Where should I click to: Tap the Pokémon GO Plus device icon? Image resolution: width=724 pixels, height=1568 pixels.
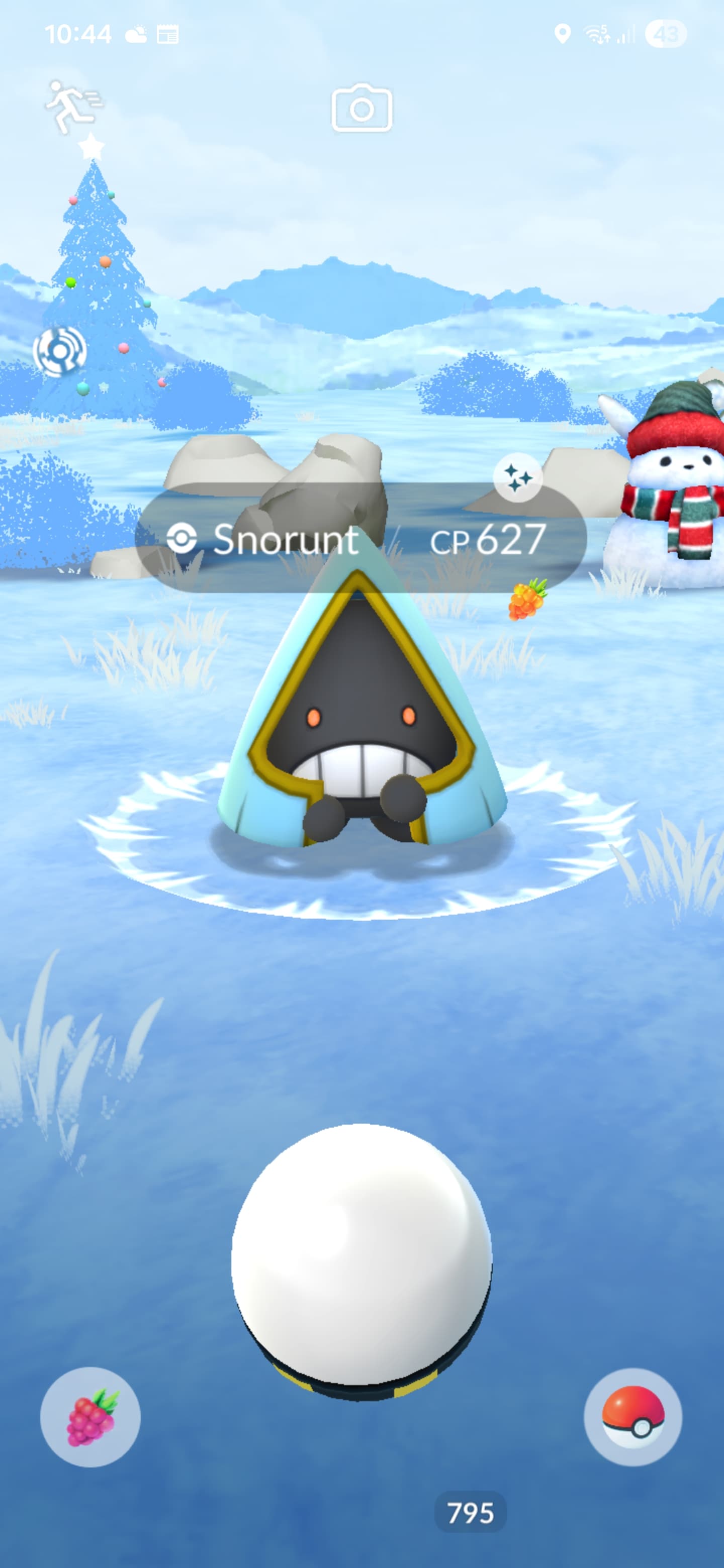(x=60, y=351)
